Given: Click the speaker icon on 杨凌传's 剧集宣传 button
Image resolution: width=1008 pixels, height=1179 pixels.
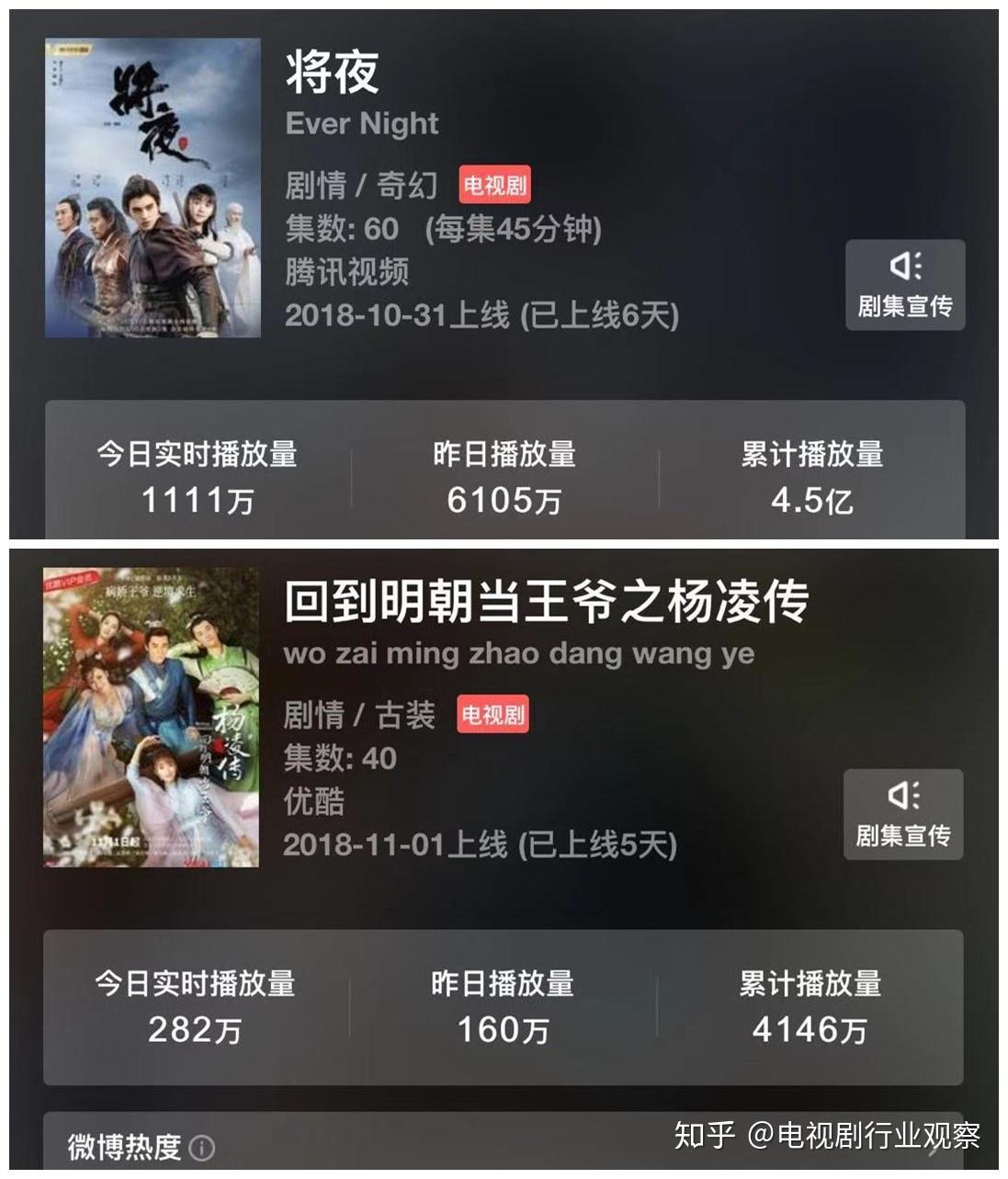Looking at the screenshot, I should click(905, 794).
